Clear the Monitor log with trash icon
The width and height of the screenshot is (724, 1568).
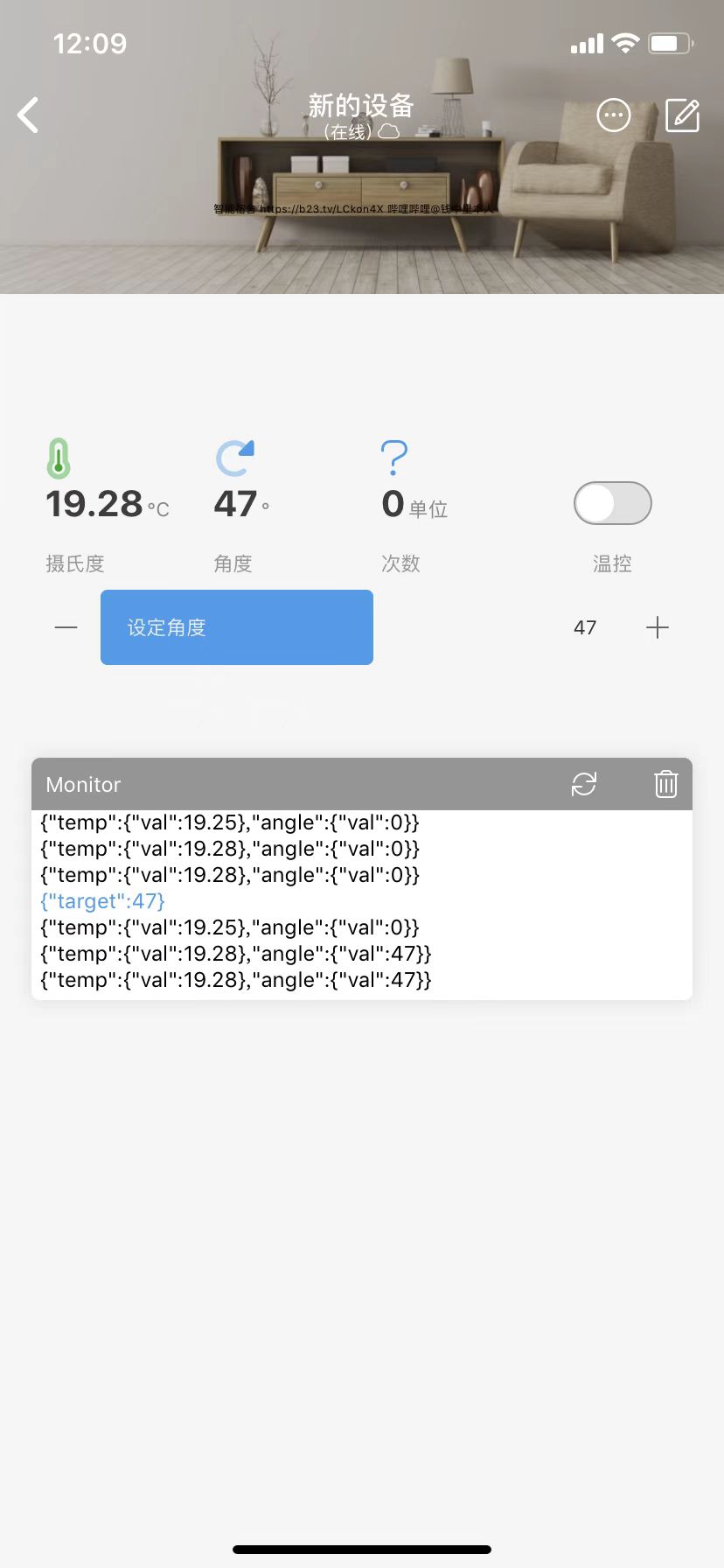[666, 784]
